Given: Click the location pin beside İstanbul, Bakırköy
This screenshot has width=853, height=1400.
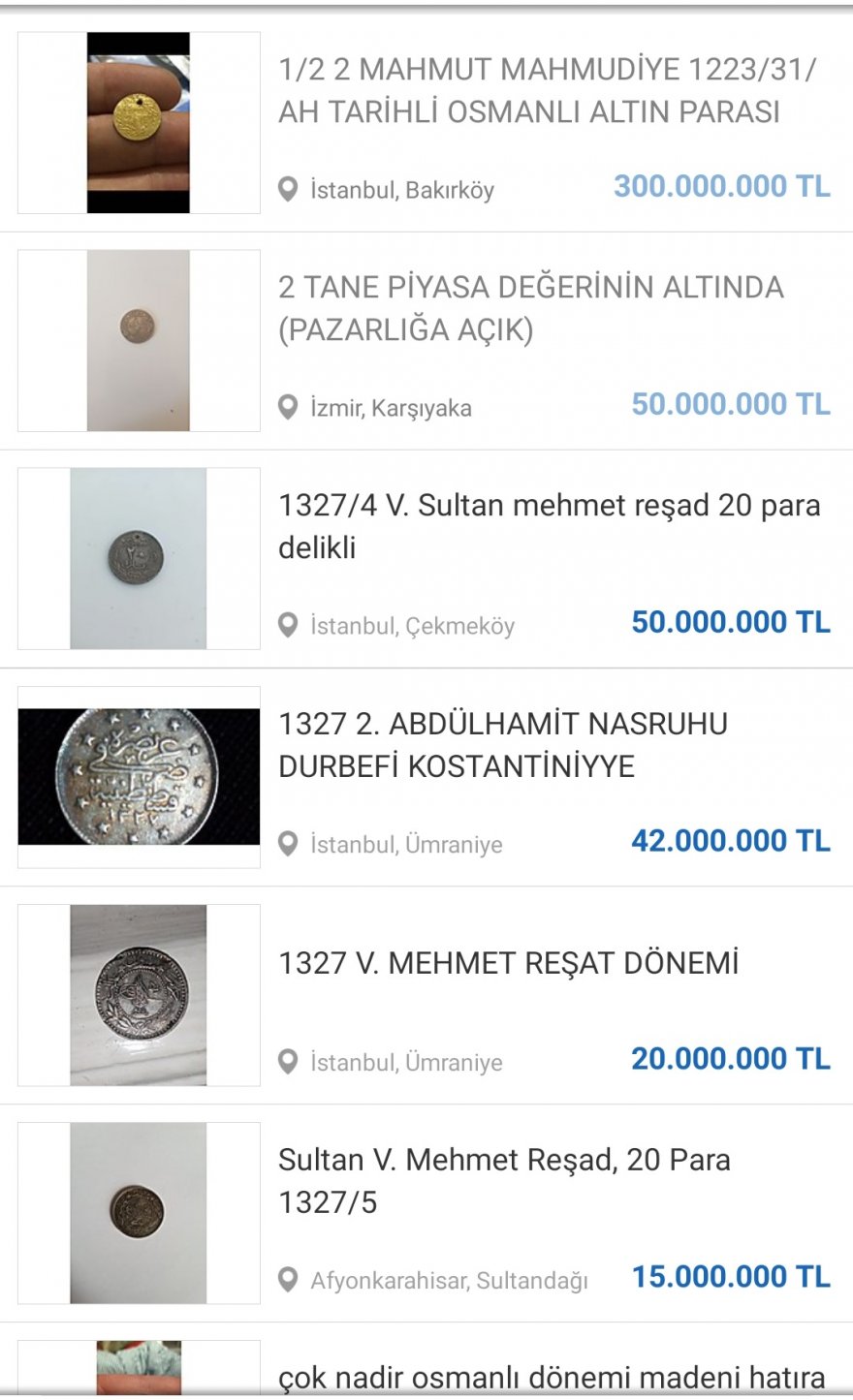Looking at the screenshot, I should 287,191.
